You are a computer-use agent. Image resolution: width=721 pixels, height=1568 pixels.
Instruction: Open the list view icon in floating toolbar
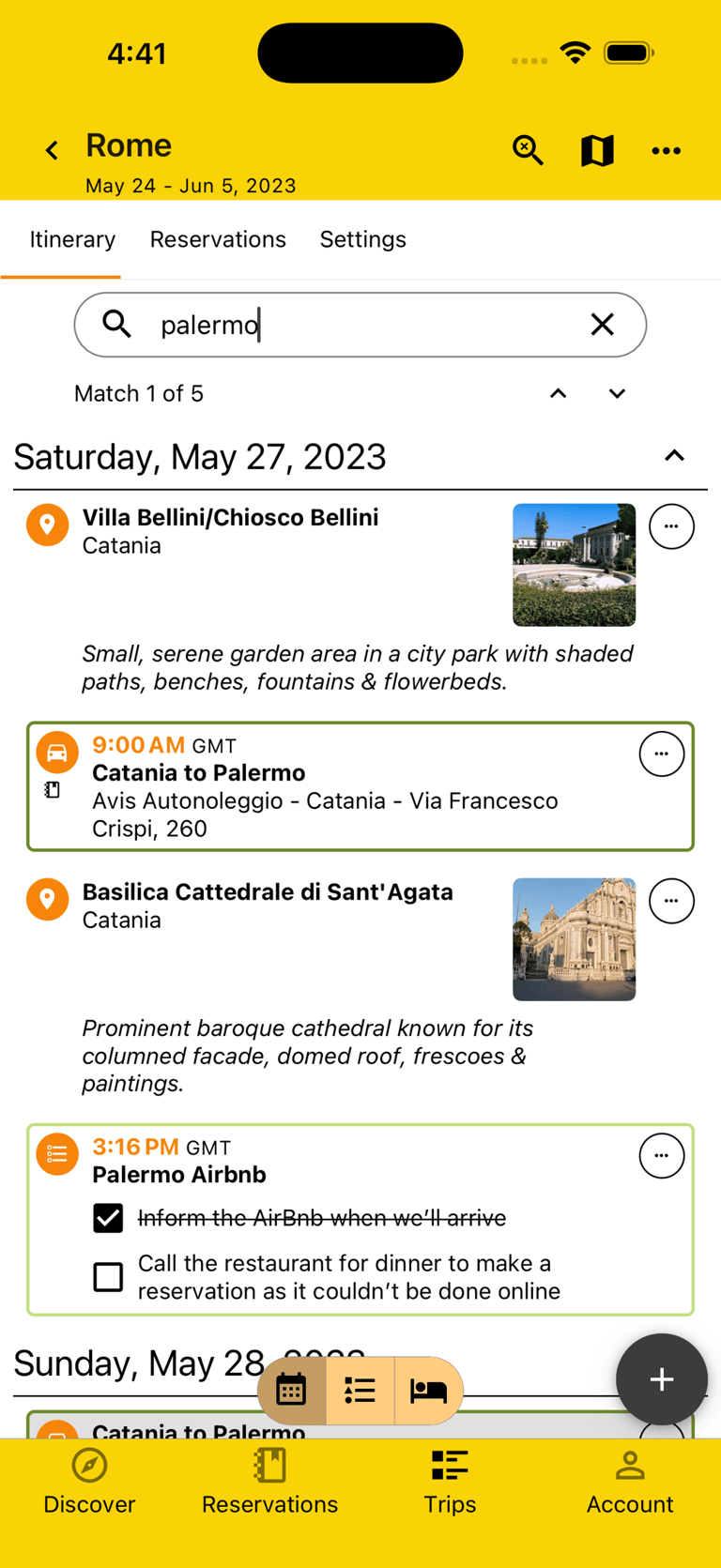360,1391
